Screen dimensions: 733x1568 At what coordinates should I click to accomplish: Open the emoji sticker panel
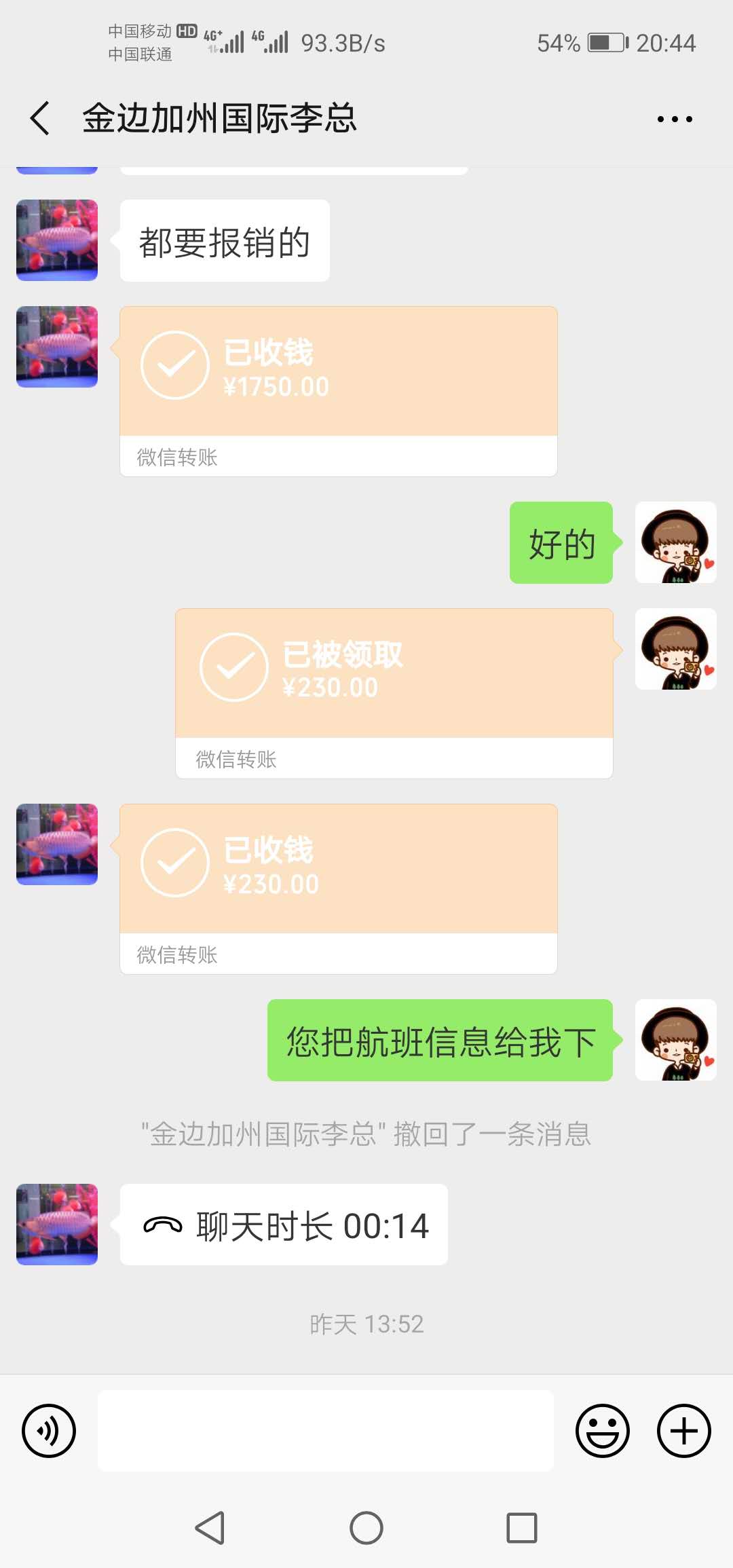602,1431
